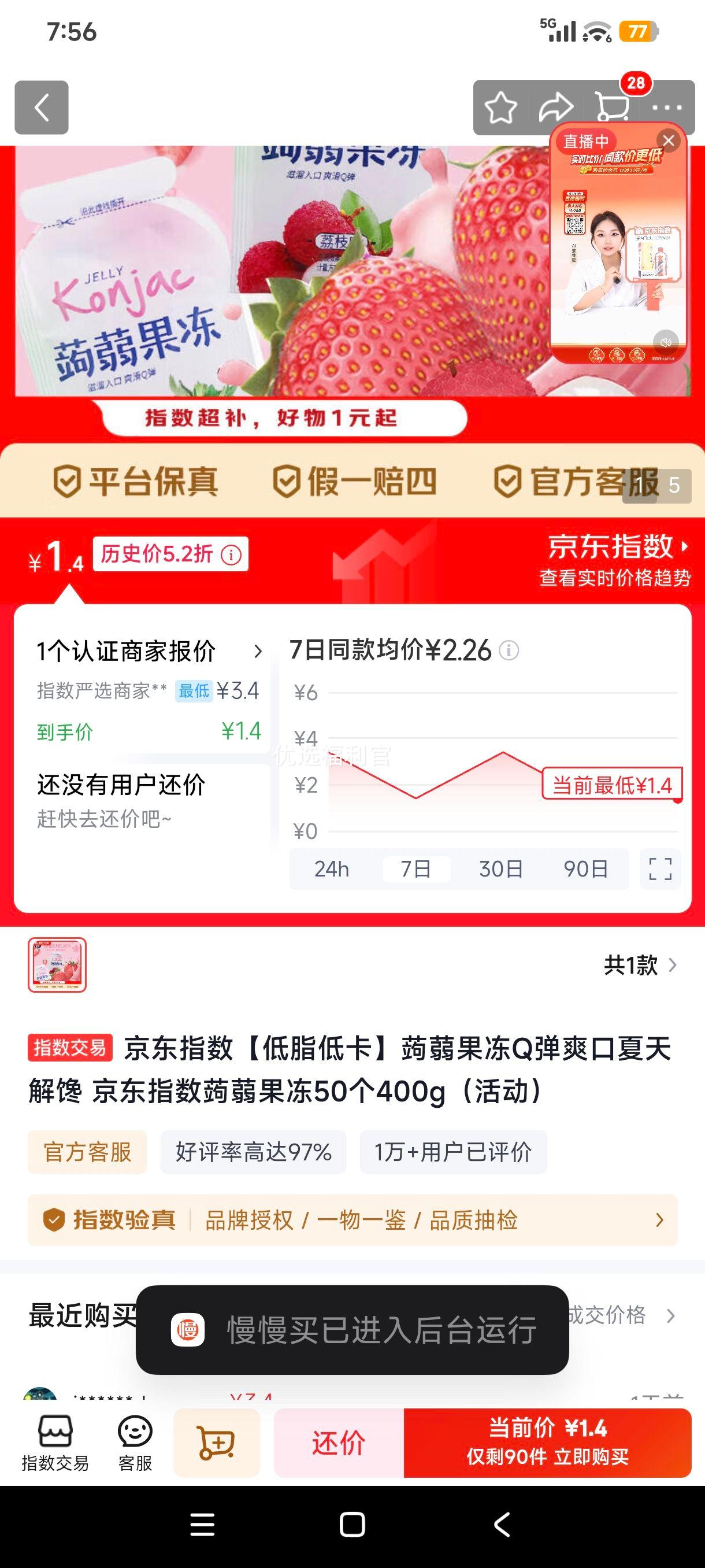Share this product page
This screenshot has height=1568, width=705.
[x=556, y=108]
